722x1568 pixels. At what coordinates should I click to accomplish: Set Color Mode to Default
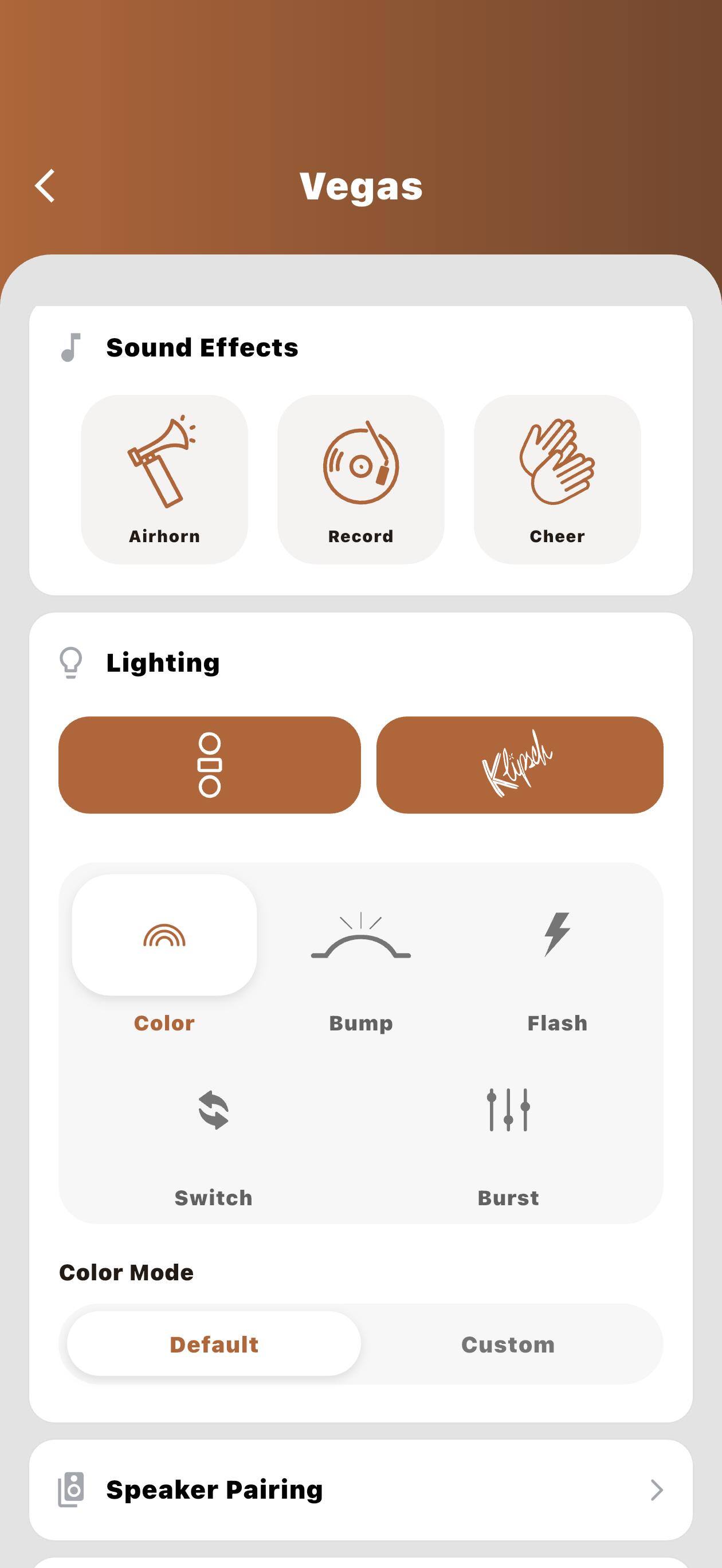214,1343
